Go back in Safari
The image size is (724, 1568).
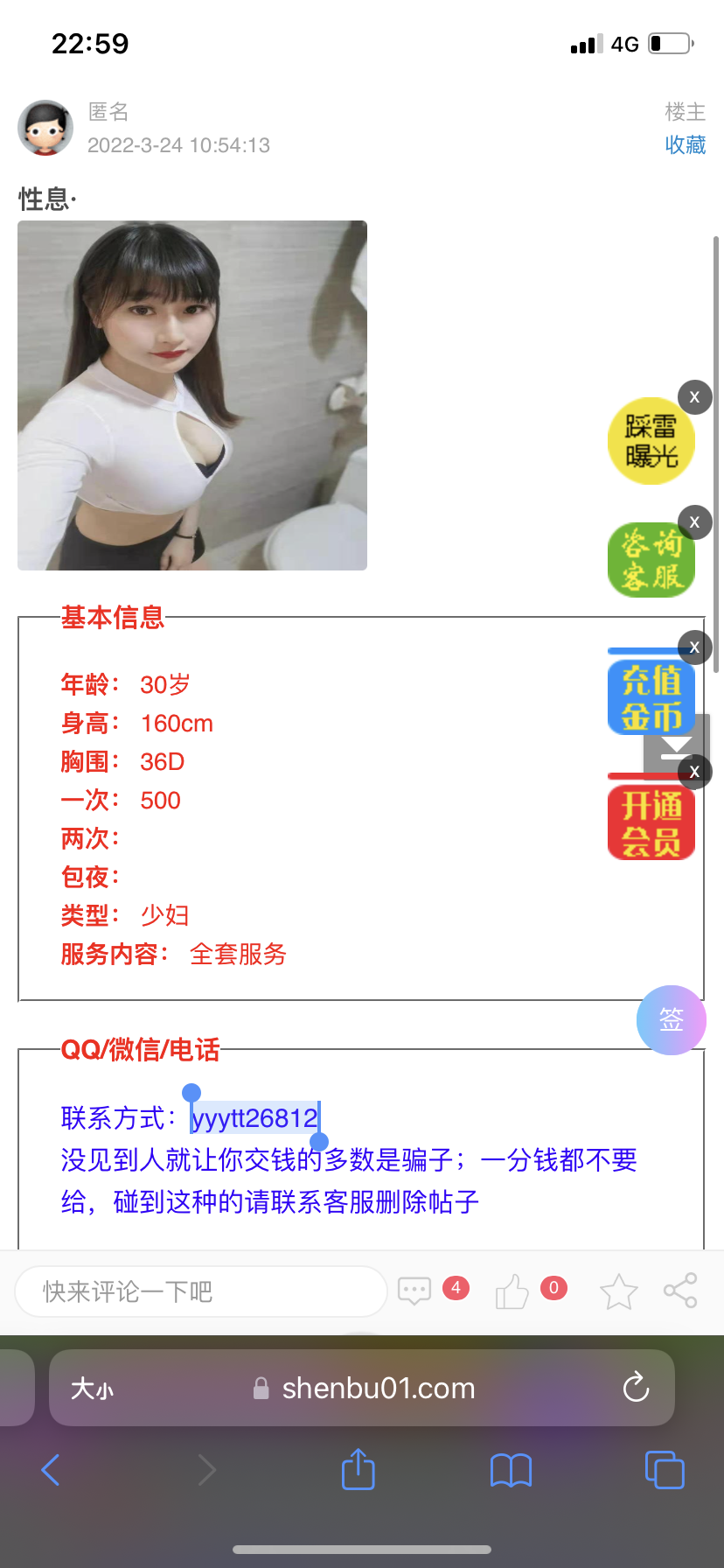click(51, 1470)
